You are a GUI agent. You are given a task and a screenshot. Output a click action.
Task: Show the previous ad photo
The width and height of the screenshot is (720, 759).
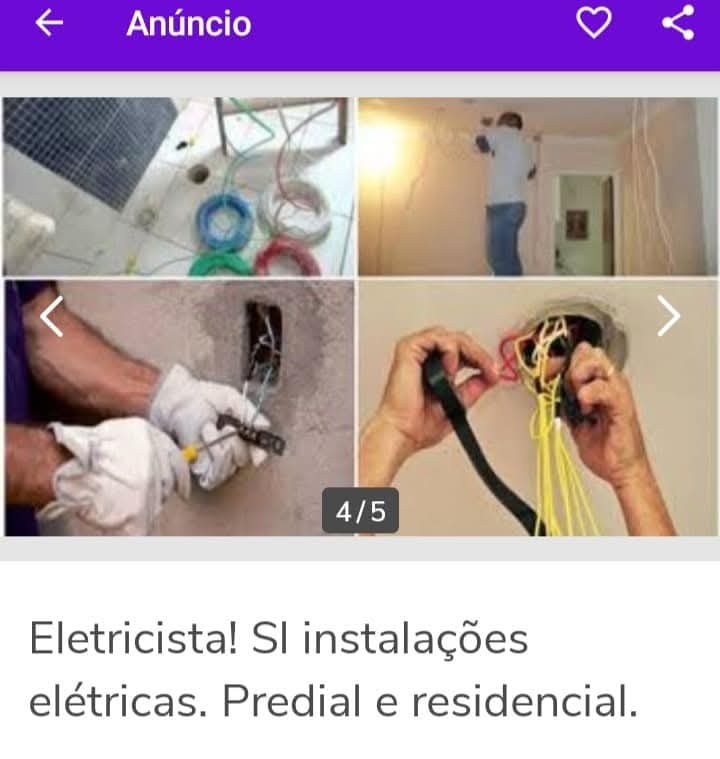(x=51, y=317)
